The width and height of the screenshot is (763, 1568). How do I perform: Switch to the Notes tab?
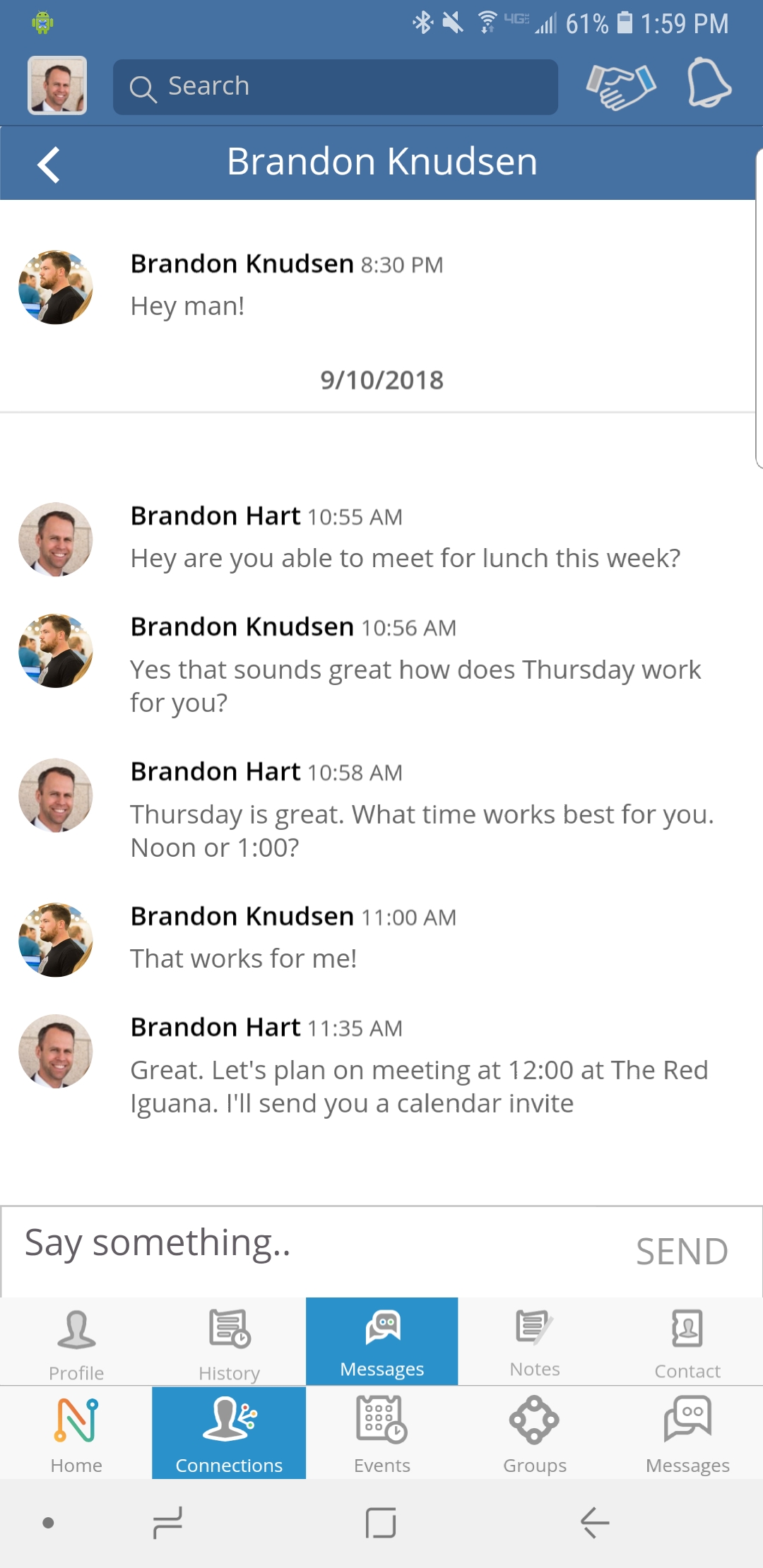(x=535, y=1342)
